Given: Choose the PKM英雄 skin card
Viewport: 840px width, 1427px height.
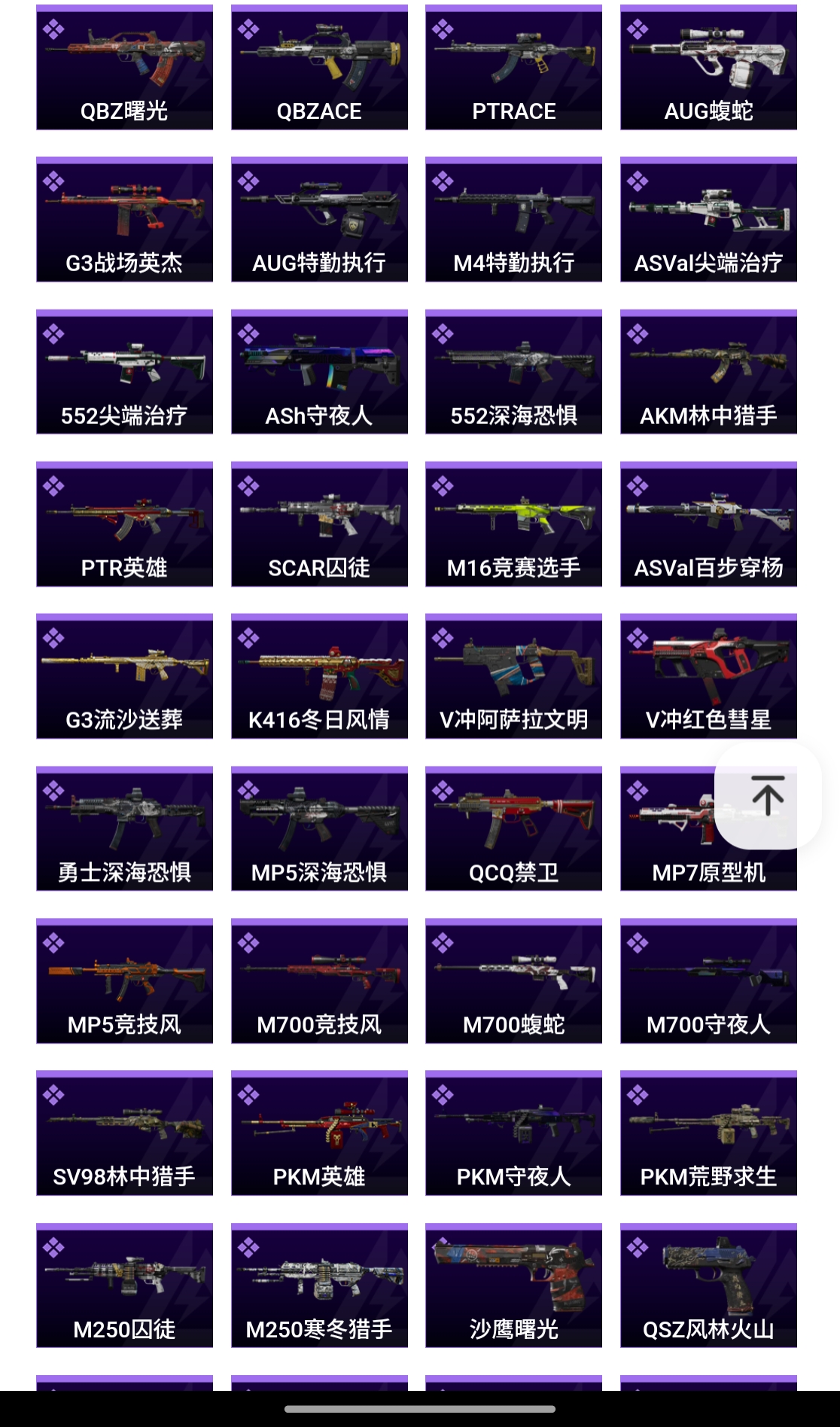Looking at the screenshot, I should tap(319, 1133).
